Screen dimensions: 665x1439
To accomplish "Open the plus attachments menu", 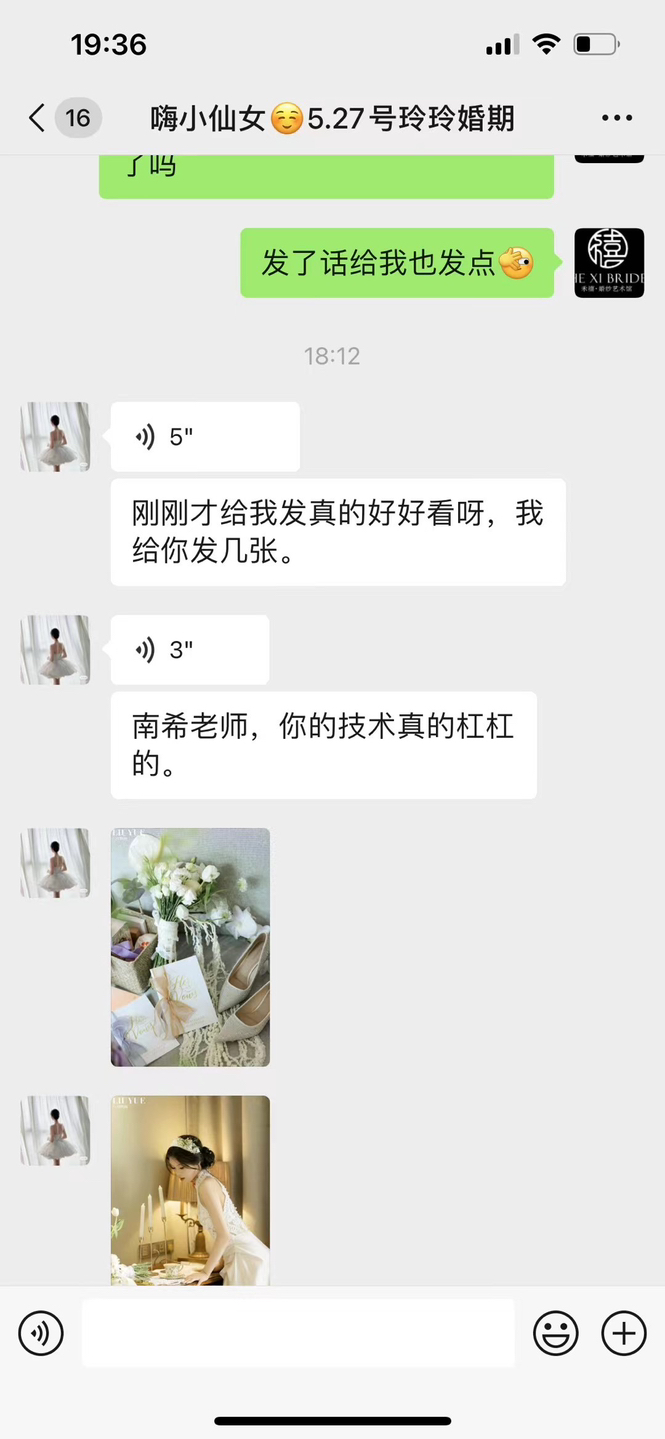I will [624, 1333].
